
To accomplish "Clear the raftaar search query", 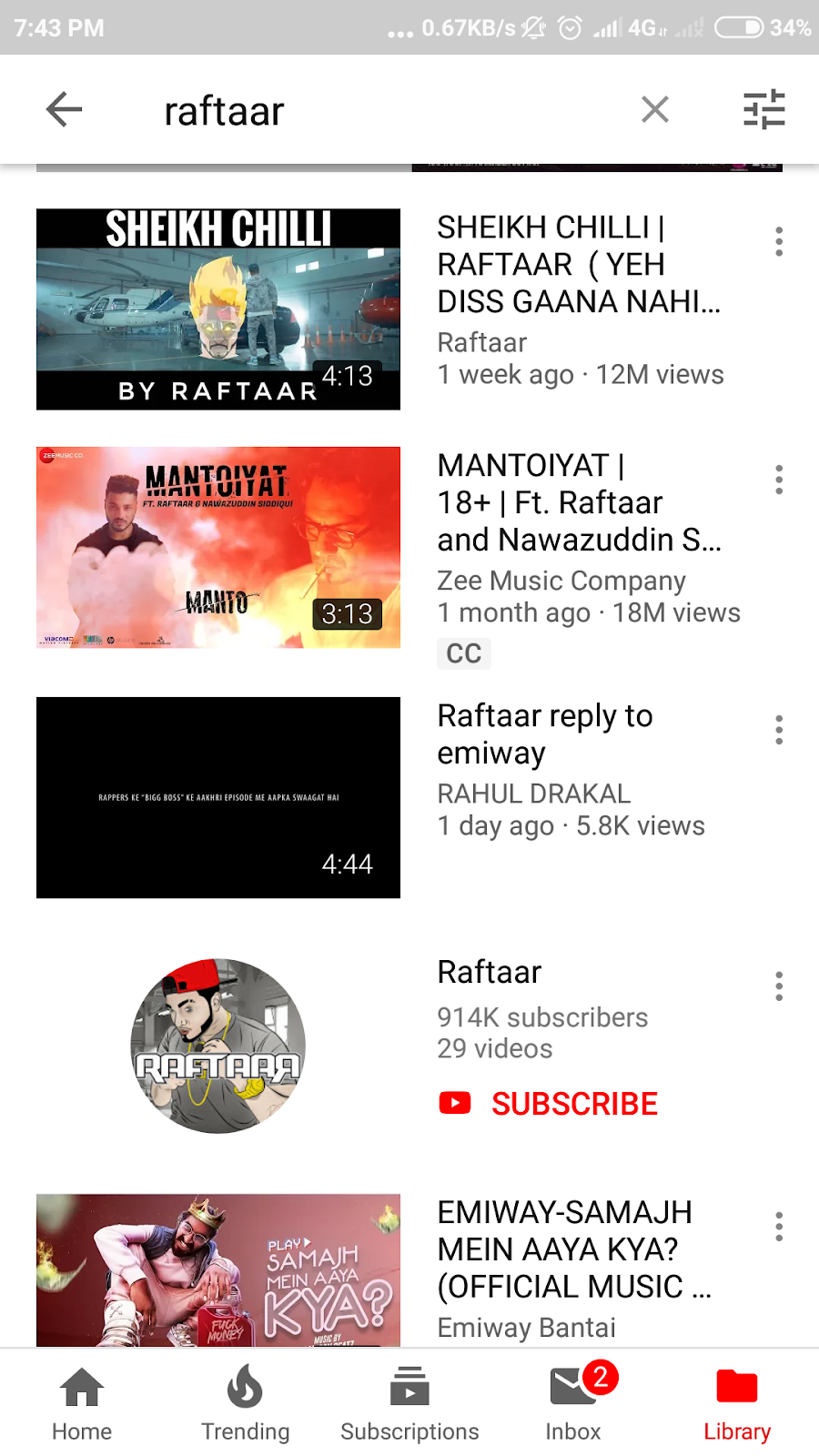I will point(655,110).
